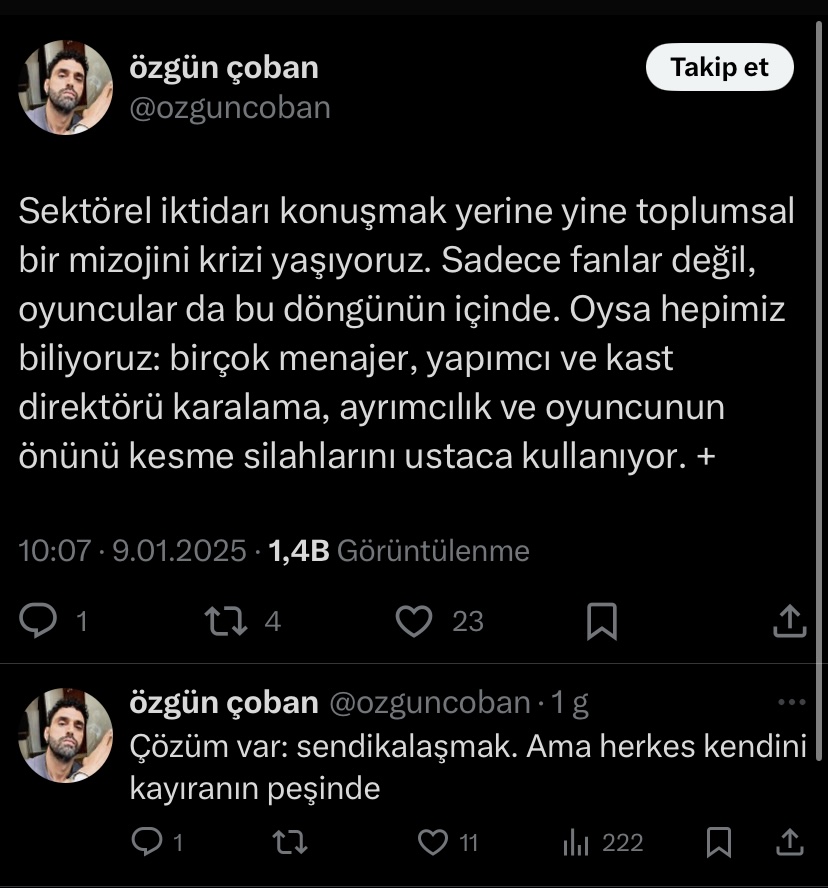Share the main tweet
Image resolution: width=828 pixels, height=888 pixels.
[790, 622]
